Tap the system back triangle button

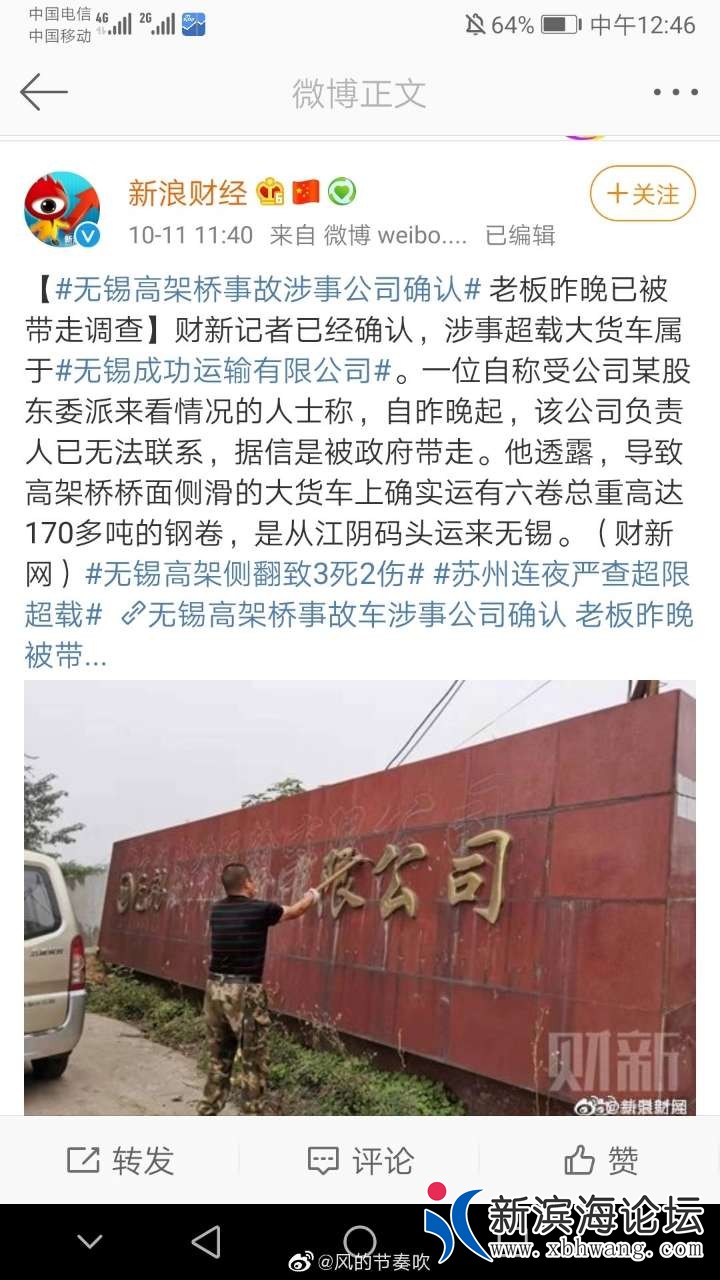[206, 1242]
